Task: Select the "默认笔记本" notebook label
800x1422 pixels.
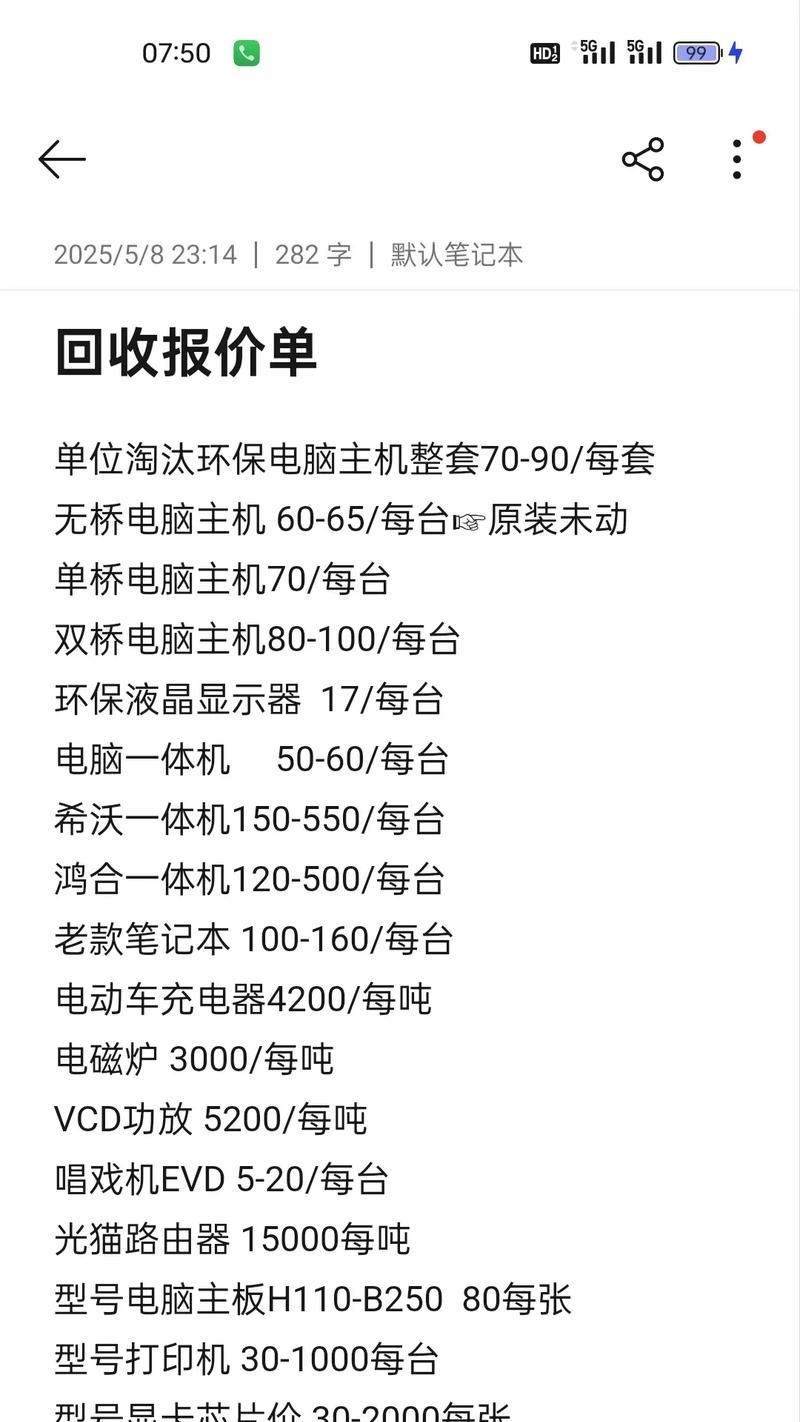Action: pos(456,255)
